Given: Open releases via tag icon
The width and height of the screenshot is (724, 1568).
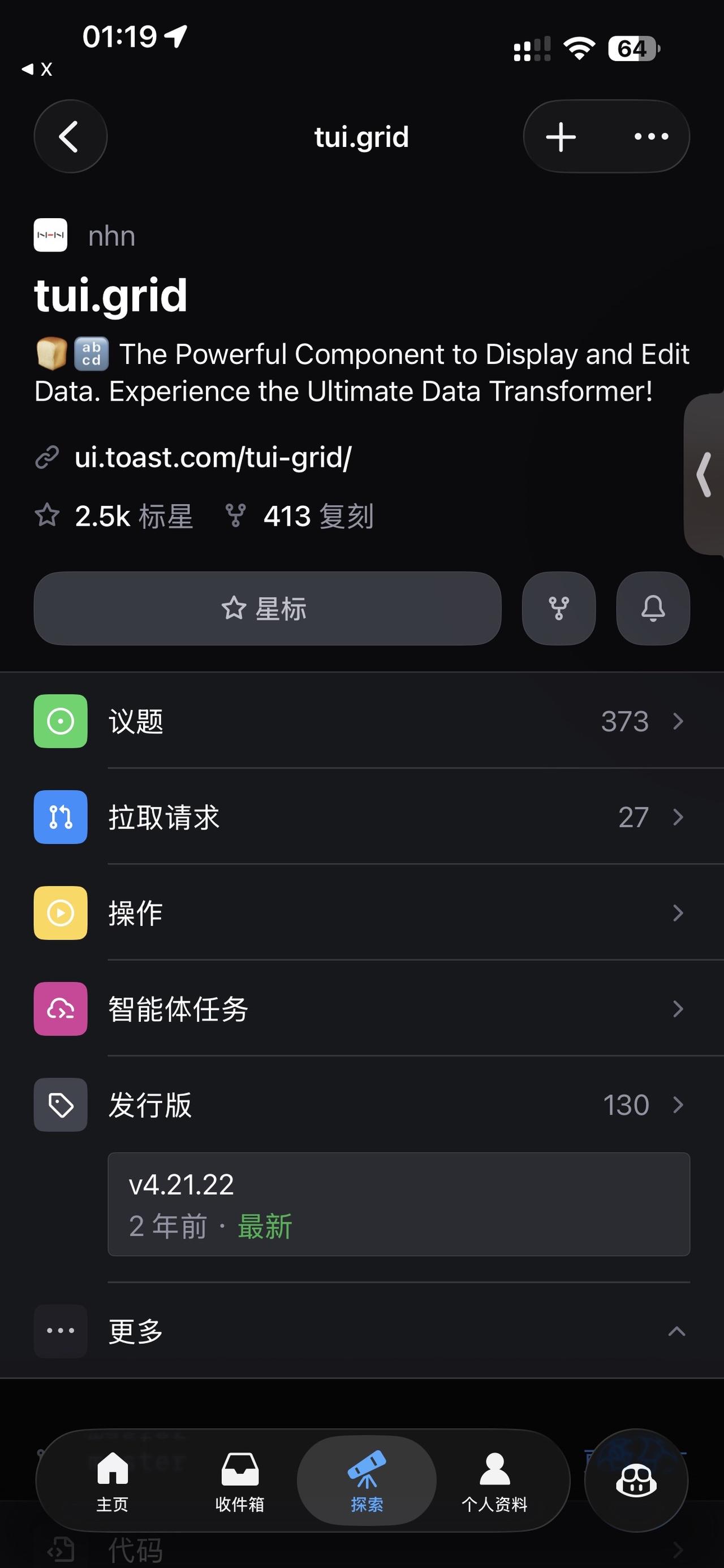Looking at the screenshot, I should click(60, 1105).
